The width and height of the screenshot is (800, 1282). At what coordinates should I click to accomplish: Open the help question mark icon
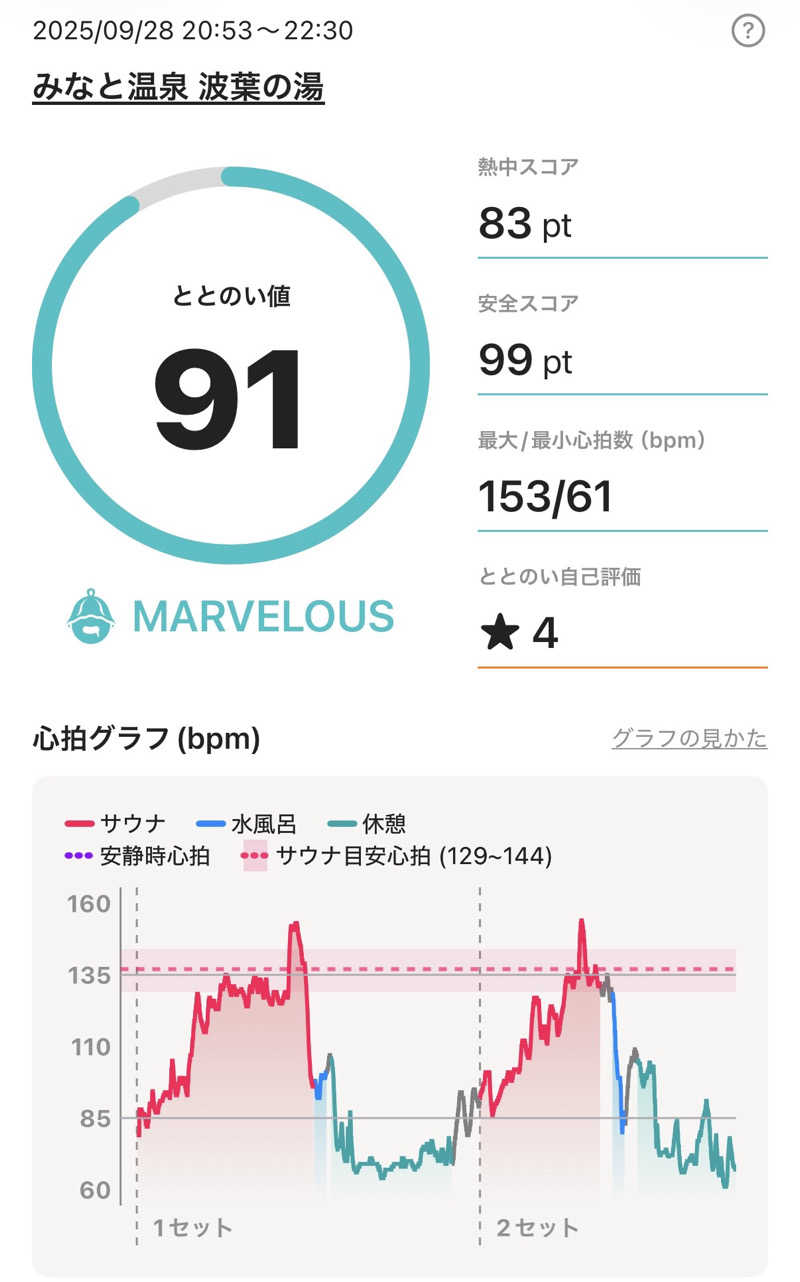point(748,31)
